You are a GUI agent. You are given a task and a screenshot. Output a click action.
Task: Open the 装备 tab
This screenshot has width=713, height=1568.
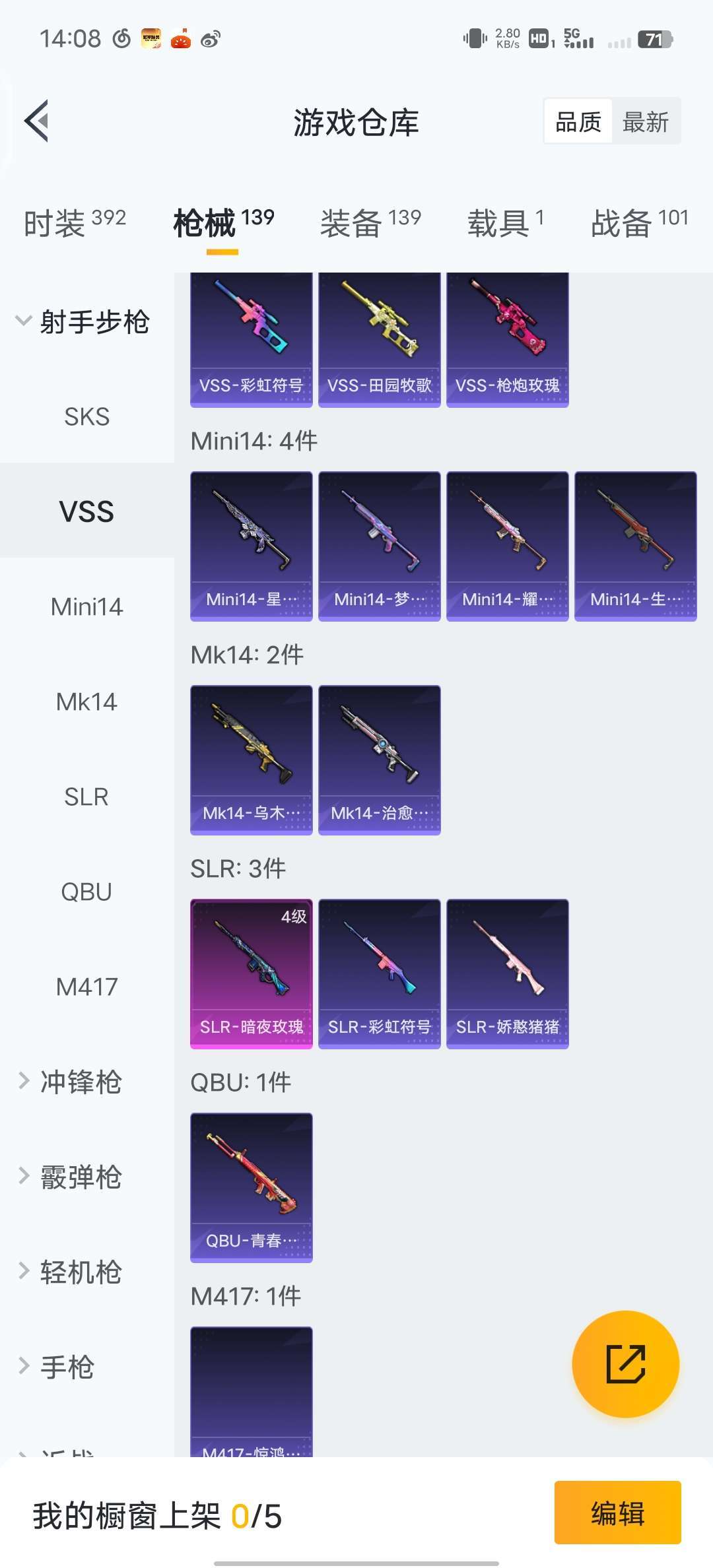pyautogui.click(x=370, y=223)
